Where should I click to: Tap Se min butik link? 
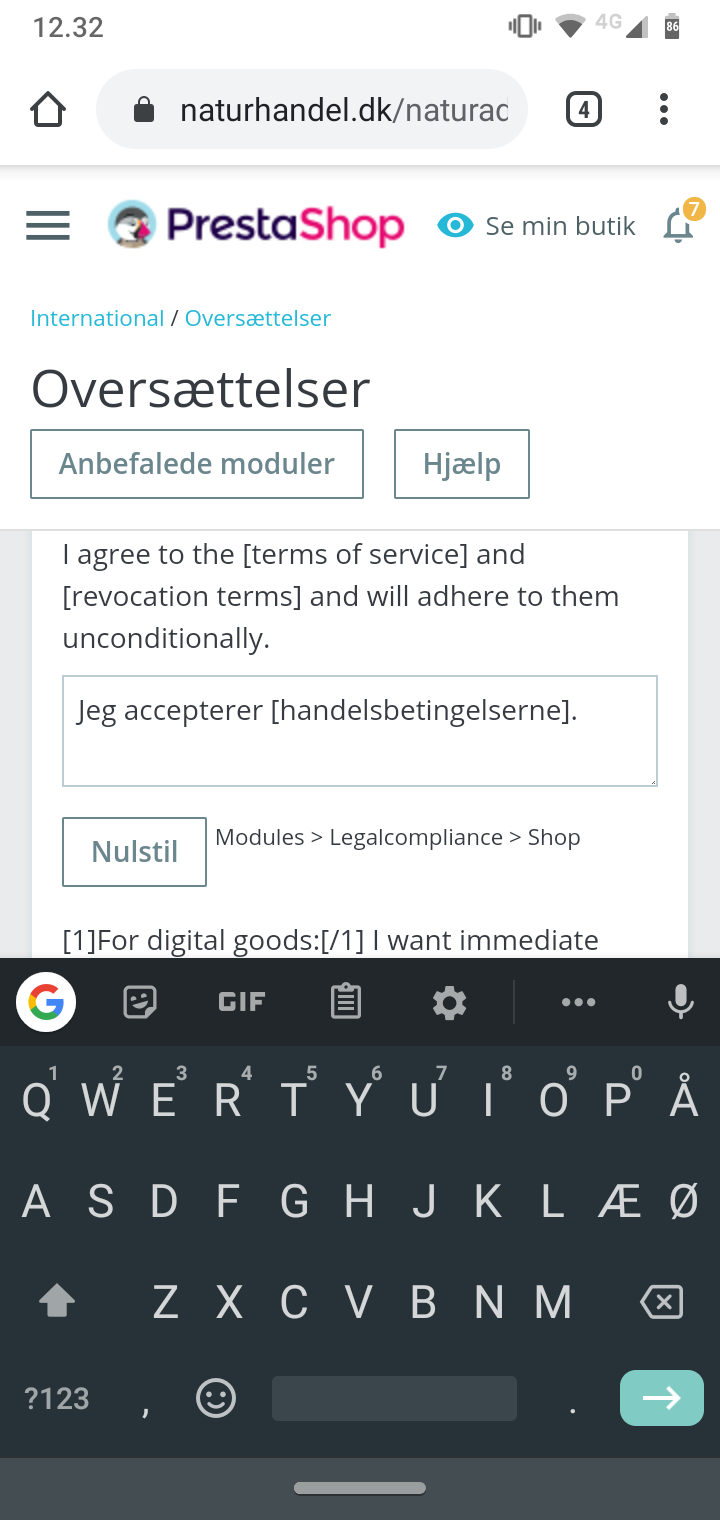tap(537, 226)
